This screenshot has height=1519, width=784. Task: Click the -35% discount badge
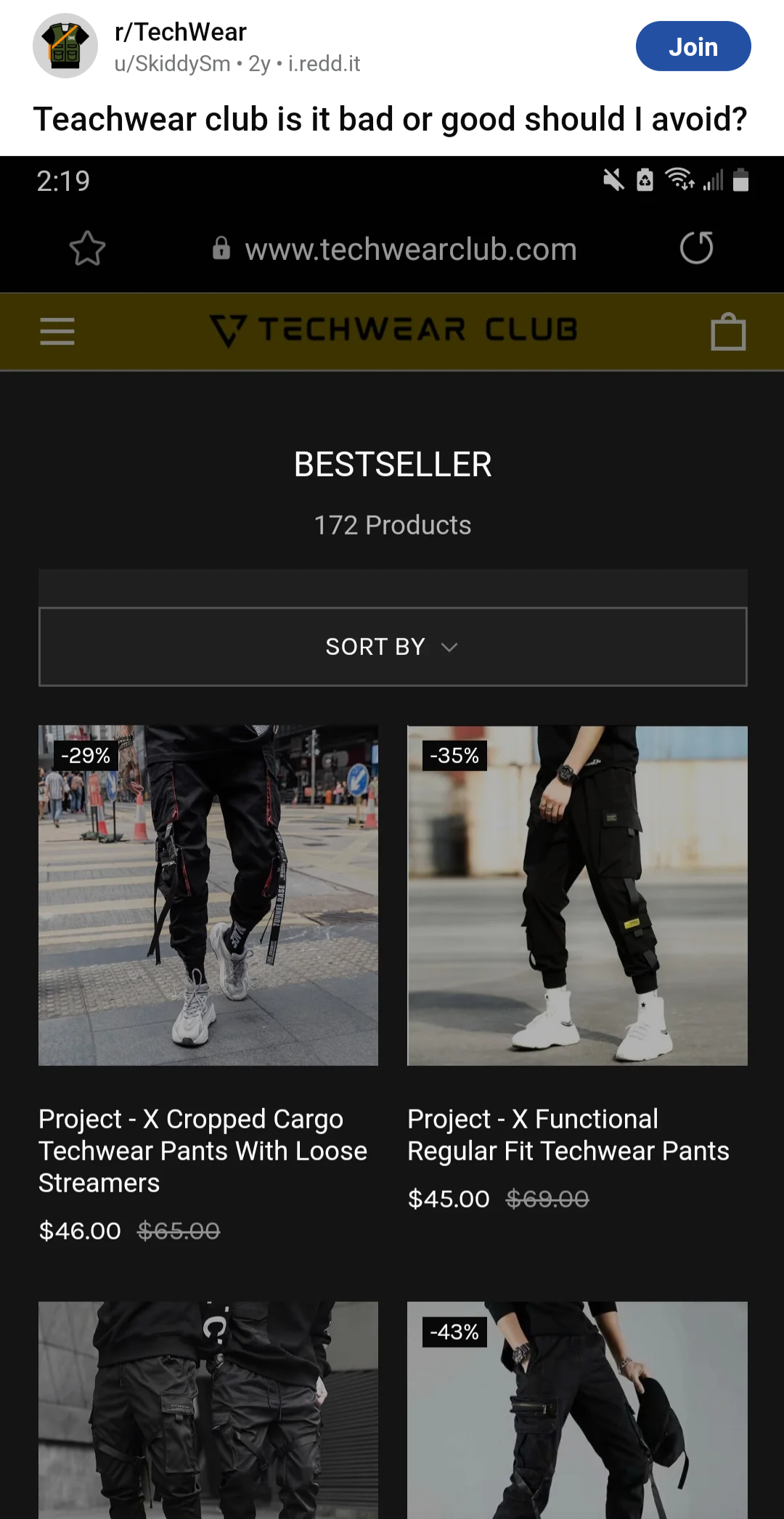pos(453,755)
